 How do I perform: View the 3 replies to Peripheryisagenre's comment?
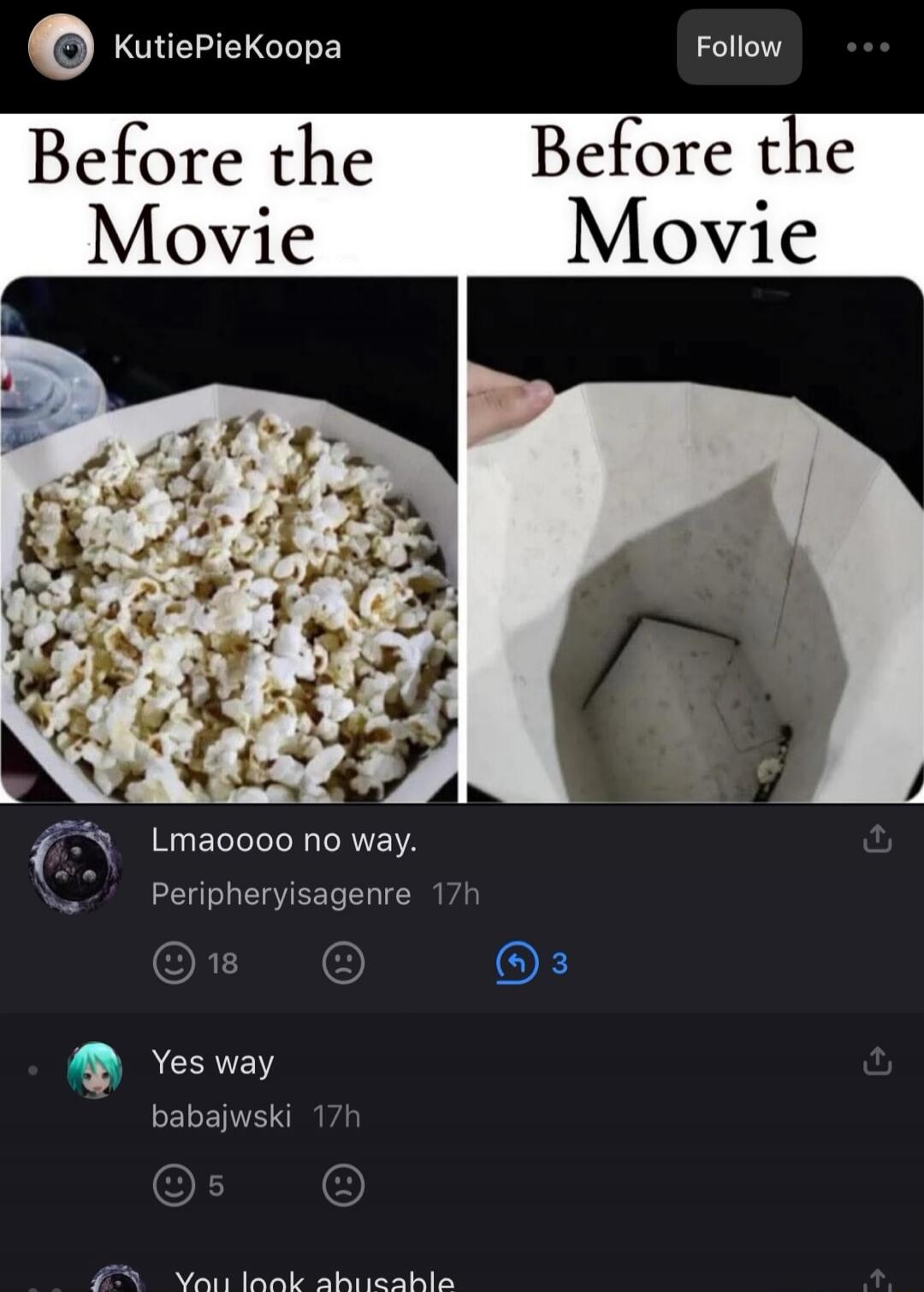pyautogui.click(x=530, y=963)
